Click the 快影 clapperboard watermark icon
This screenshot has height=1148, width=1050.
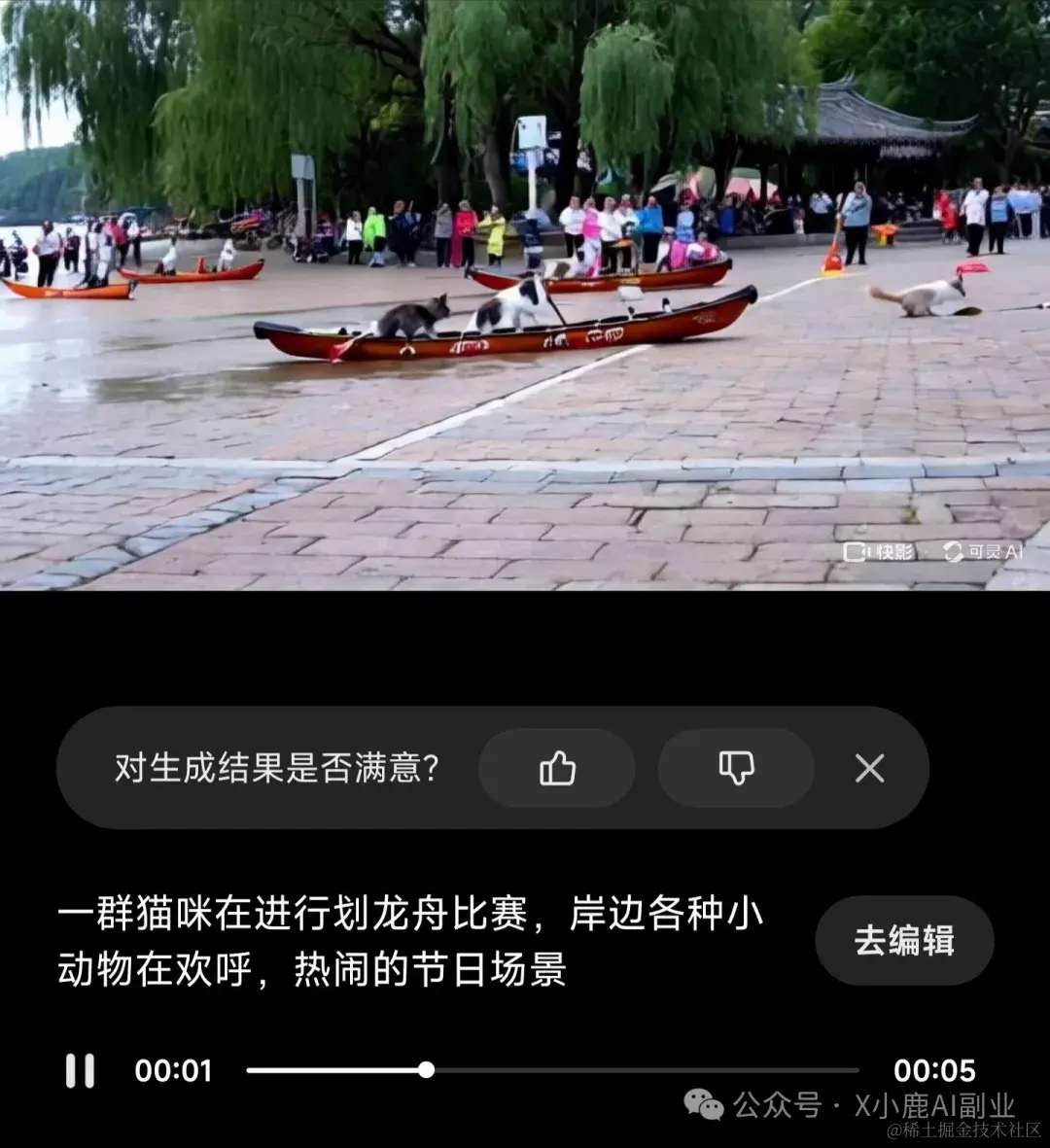click(x=856, y=552)
